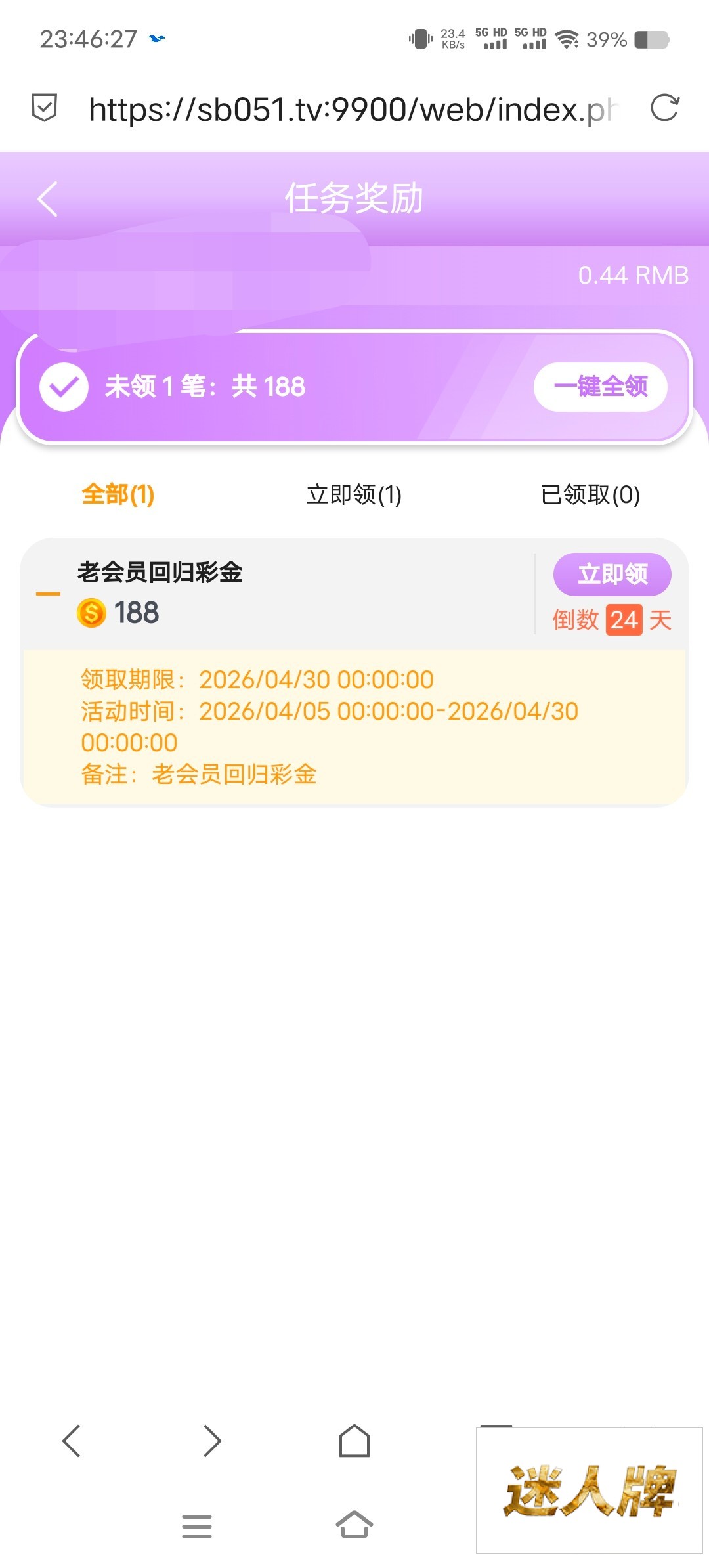
Task: Switch to the 立即领(1) tab
Action: coord(354,494)
